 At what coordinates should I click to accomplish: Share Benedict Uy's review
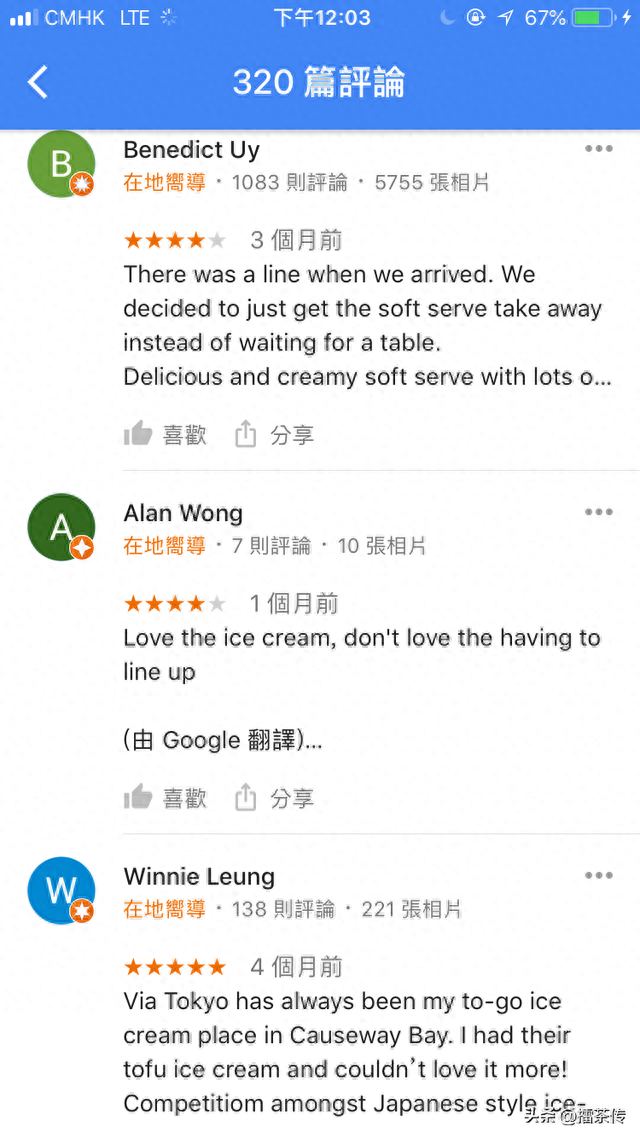(274, 435)
